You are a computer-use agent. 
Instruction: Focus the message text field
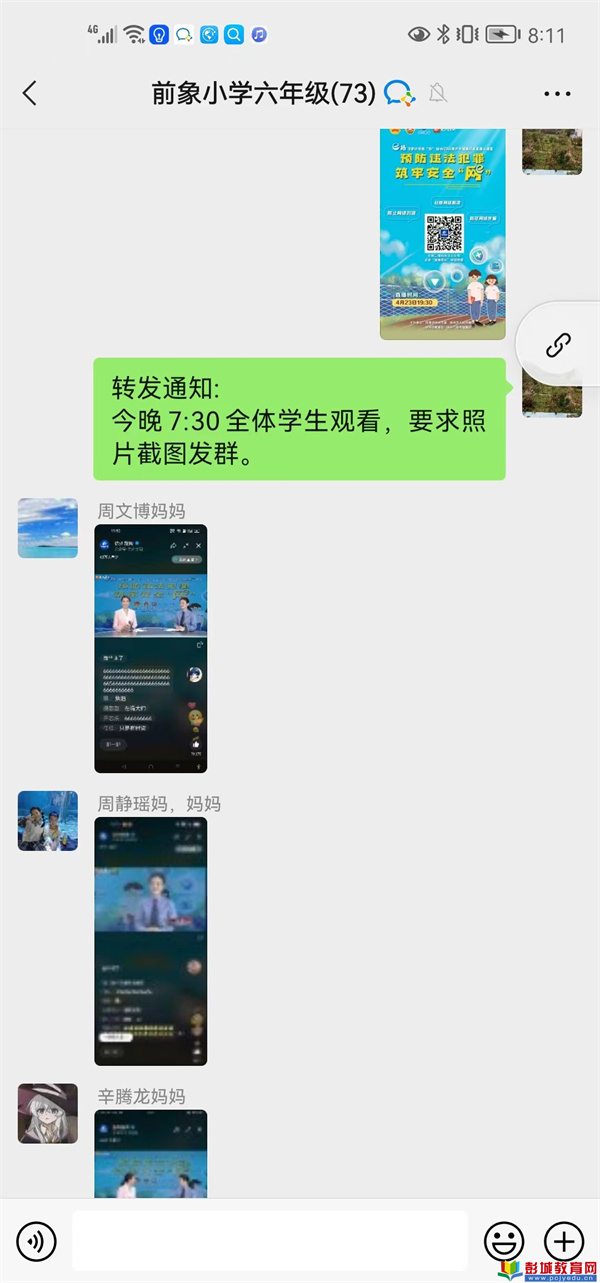click(269, 1242)
